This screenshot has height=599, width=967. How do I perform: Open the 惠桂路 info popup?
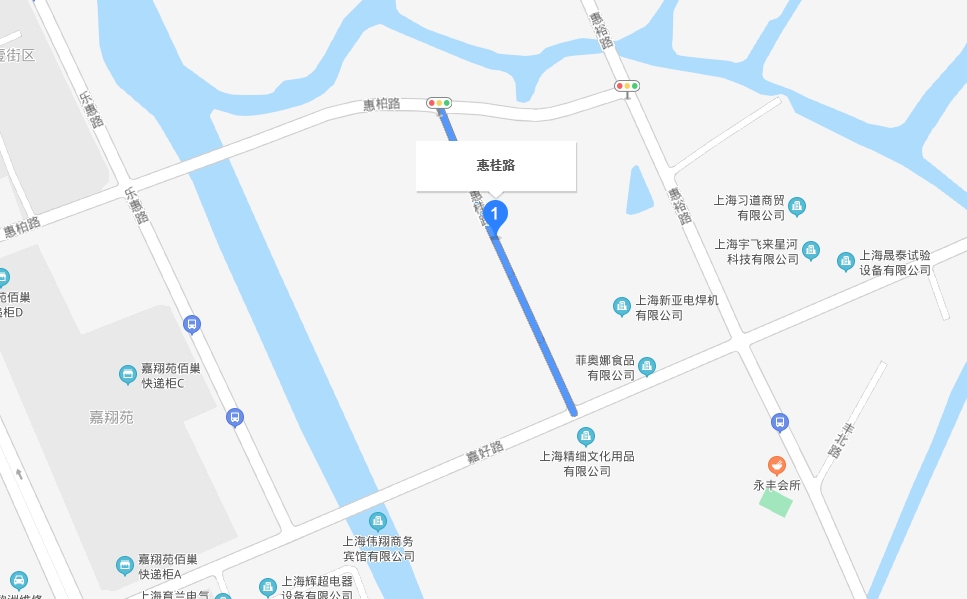pyautogui.click(x=496, y=165)
